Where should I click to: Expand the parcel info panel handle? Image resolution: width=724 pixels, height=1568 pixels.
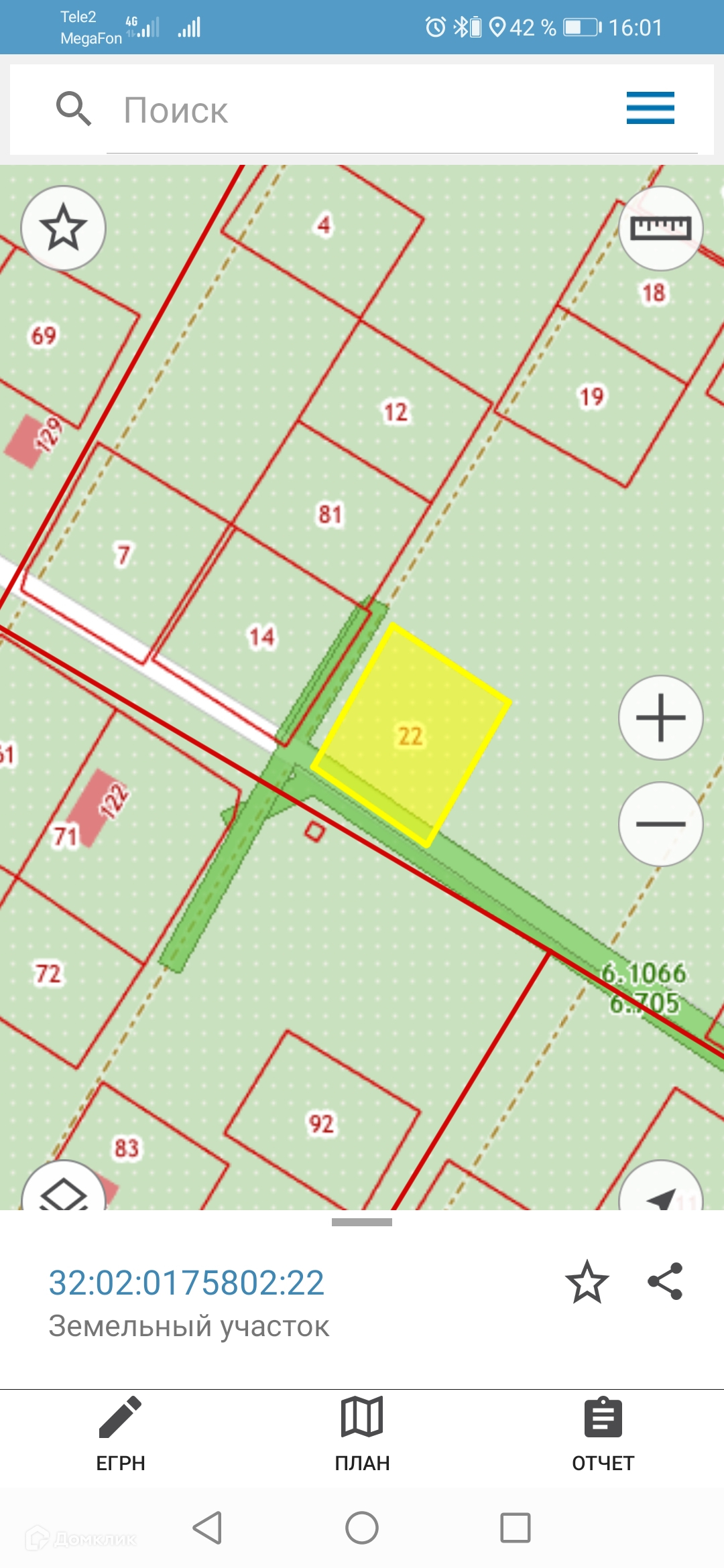point(362,1222)
